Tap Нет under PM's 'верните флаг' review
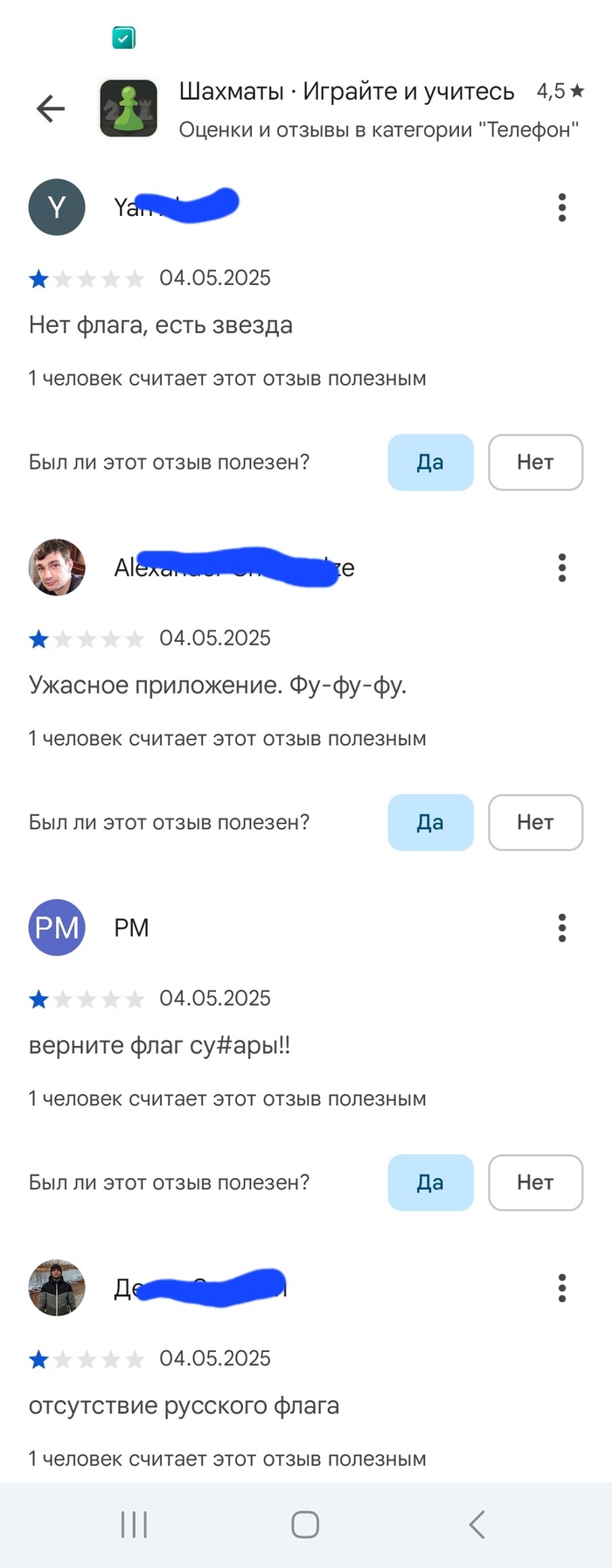612x1568 pixels. tap(535, 1182)
